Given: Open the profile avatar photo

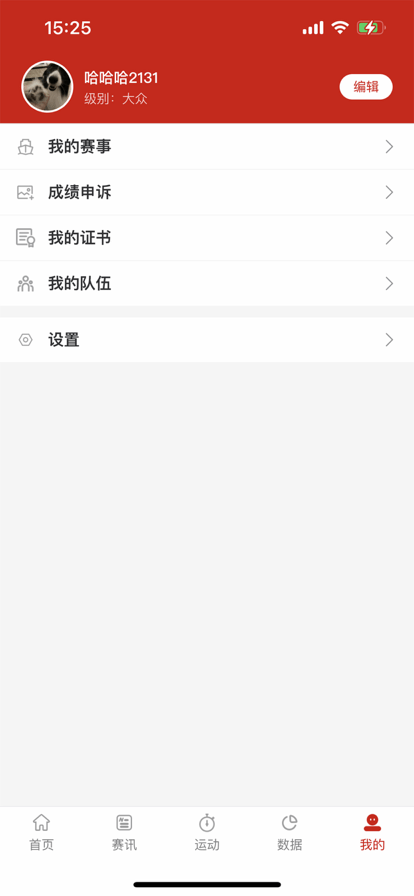Looking at the screenshot, I should click(47, 87).
